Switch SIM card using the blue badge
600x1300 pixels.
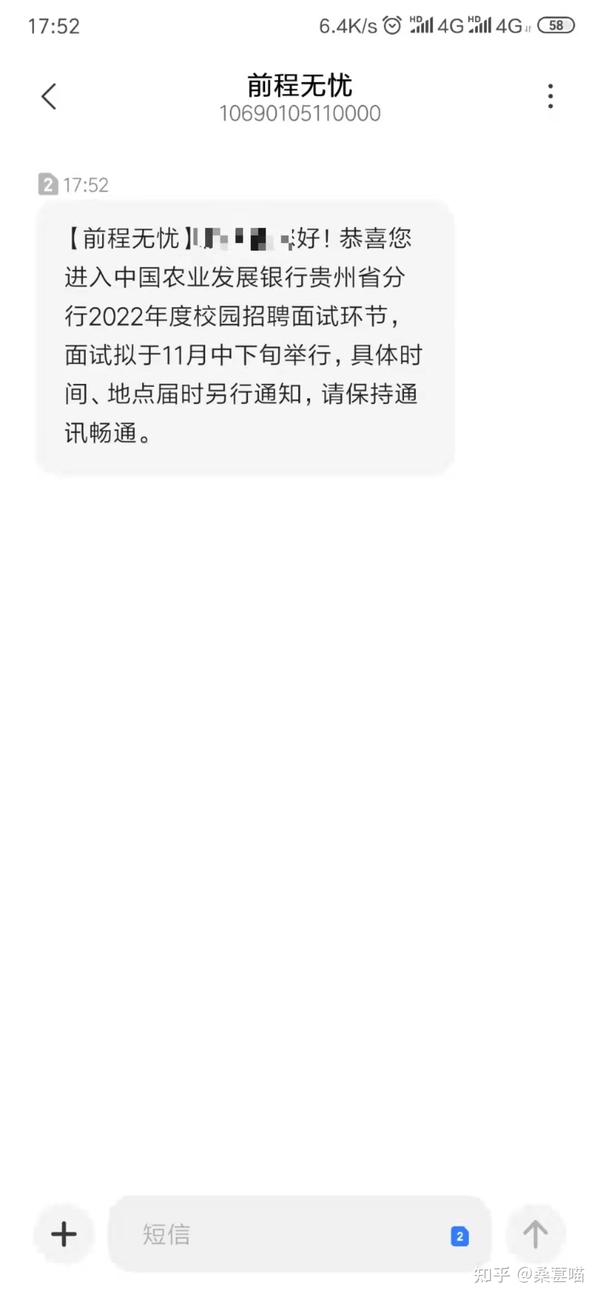point(460,1236)
